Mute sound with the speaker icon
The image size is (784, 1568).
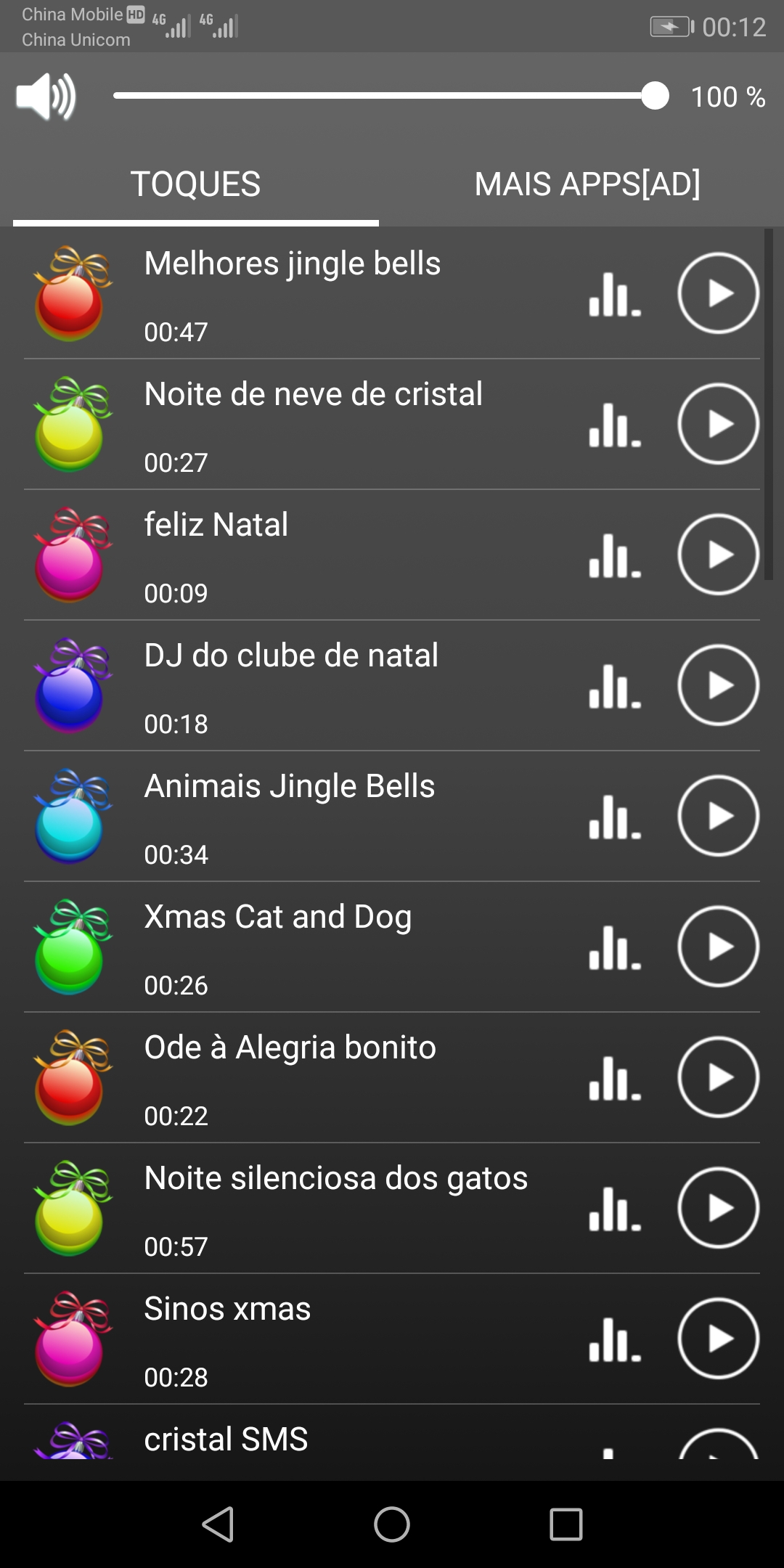coord(46,96)
